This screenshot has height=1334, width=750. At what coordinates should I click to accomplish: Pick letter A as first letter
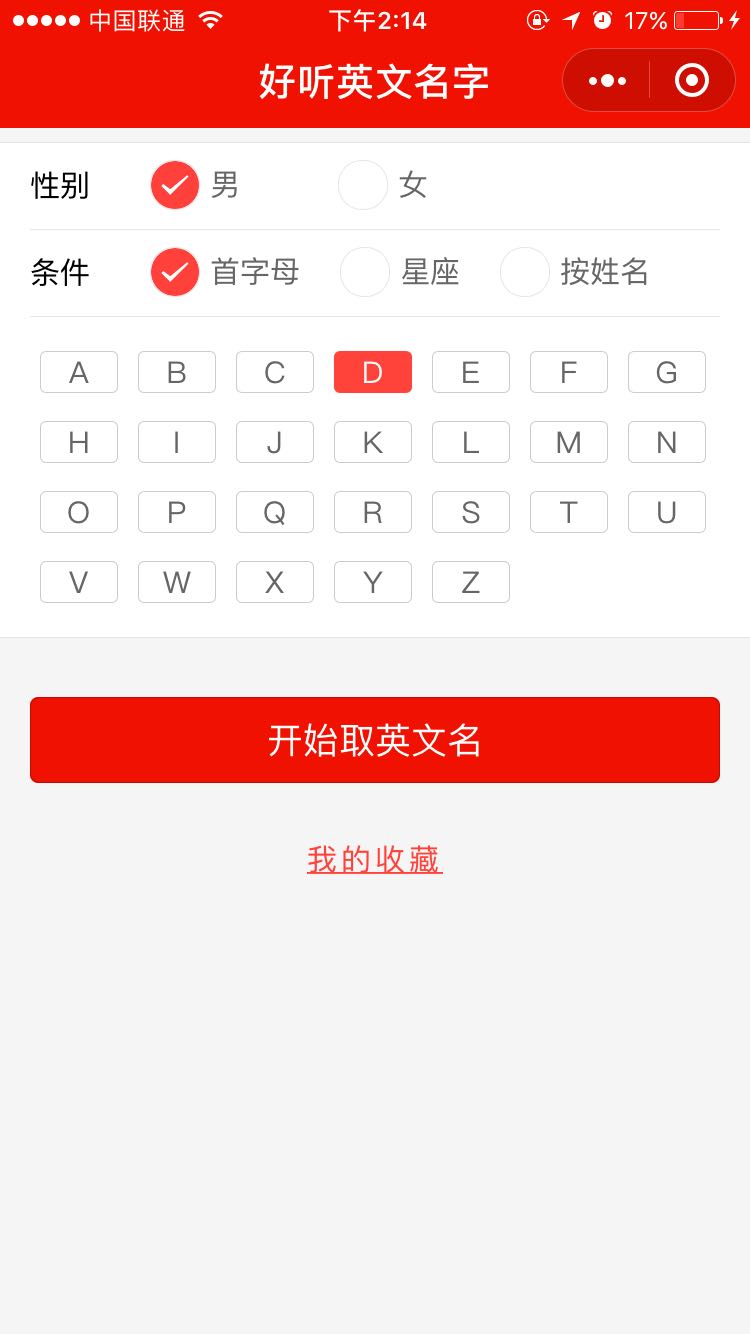coord(79,372)
